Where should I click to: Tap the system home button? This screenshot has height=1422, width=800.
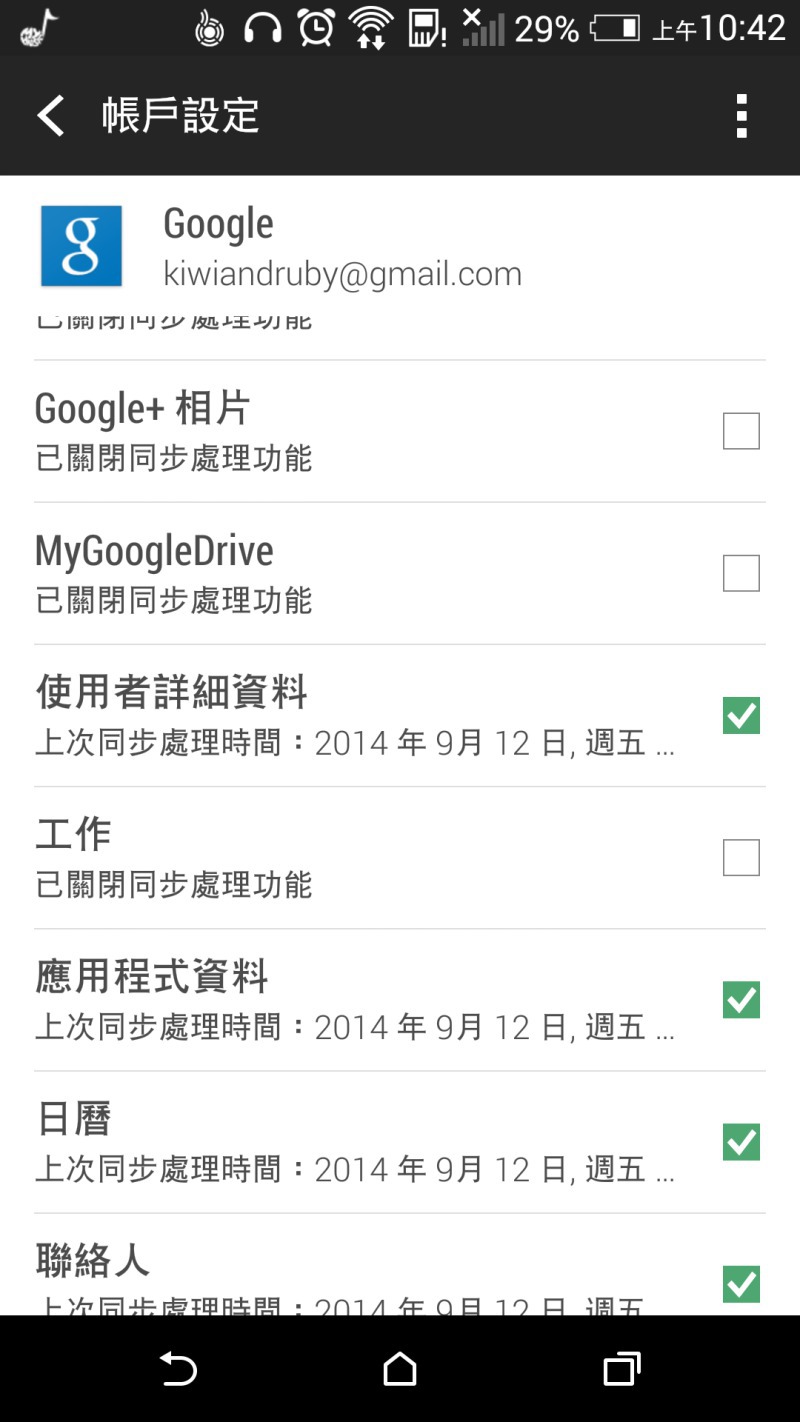coord(400,1369)
